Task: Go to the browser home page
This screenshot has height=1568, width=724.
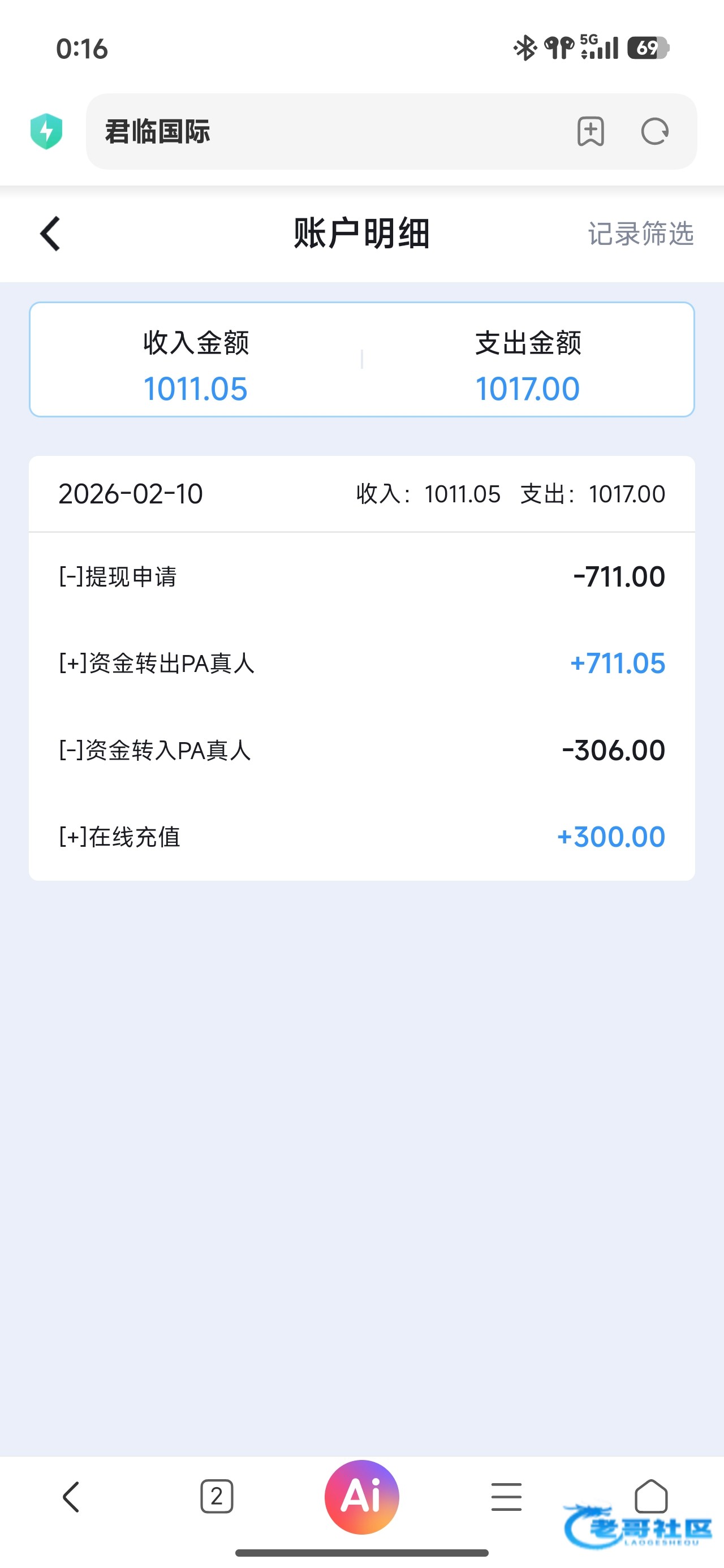Action: point(651,1496)
